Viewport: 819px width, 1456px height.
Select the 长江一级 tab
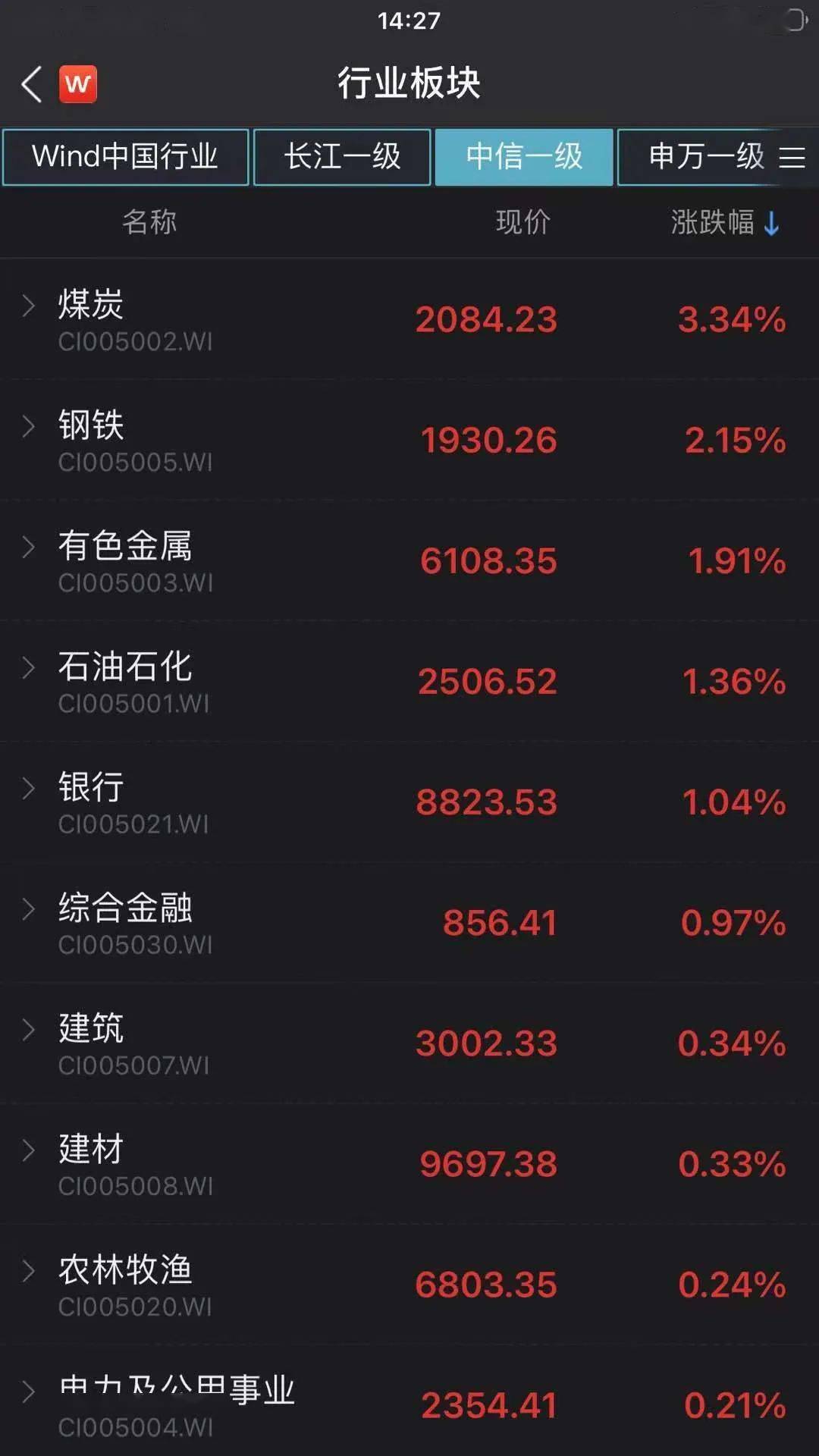[342, 157]
